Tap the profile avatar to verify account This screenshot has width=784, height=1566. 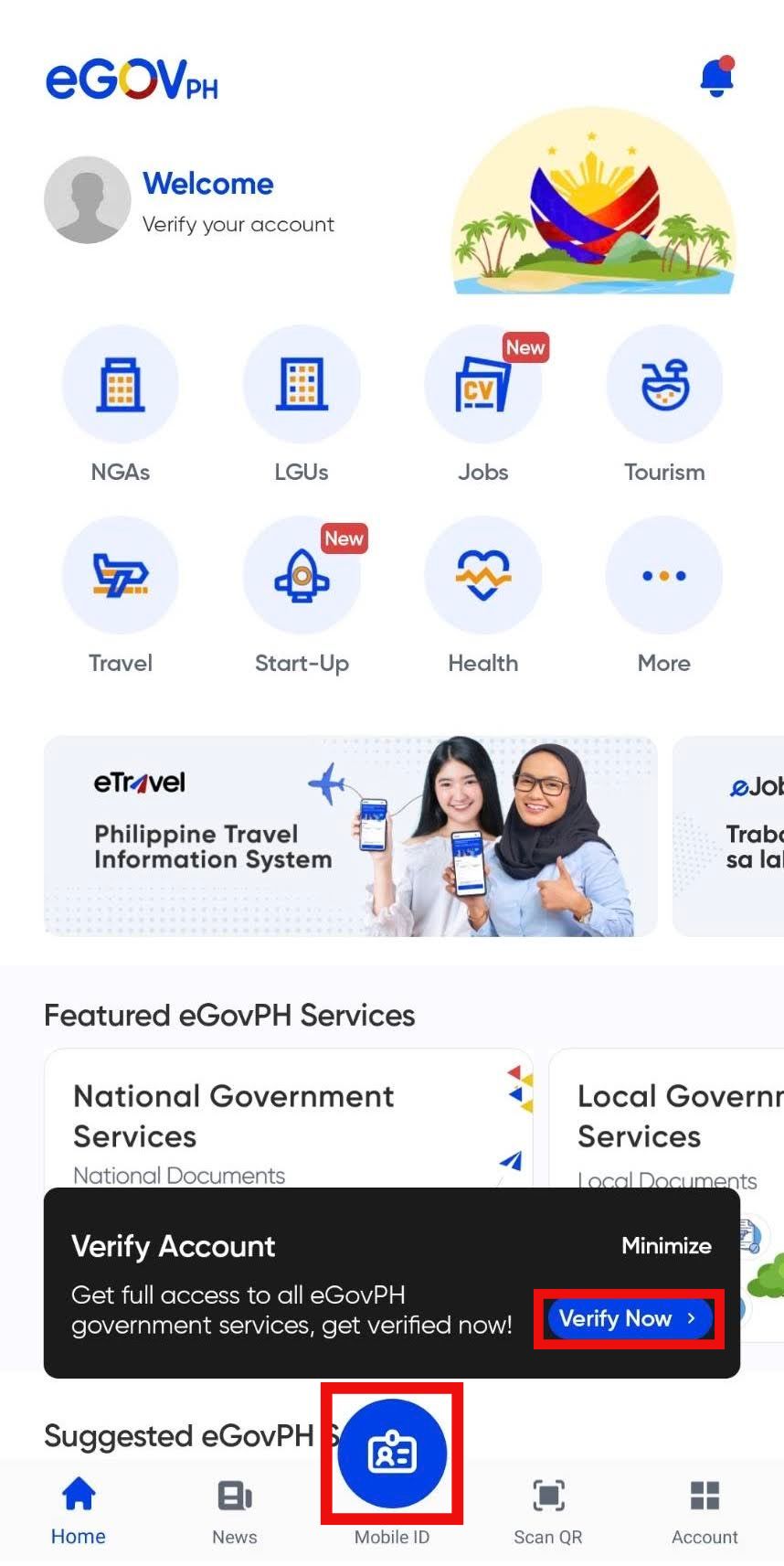pyautogui.click(x=88, y=200)
